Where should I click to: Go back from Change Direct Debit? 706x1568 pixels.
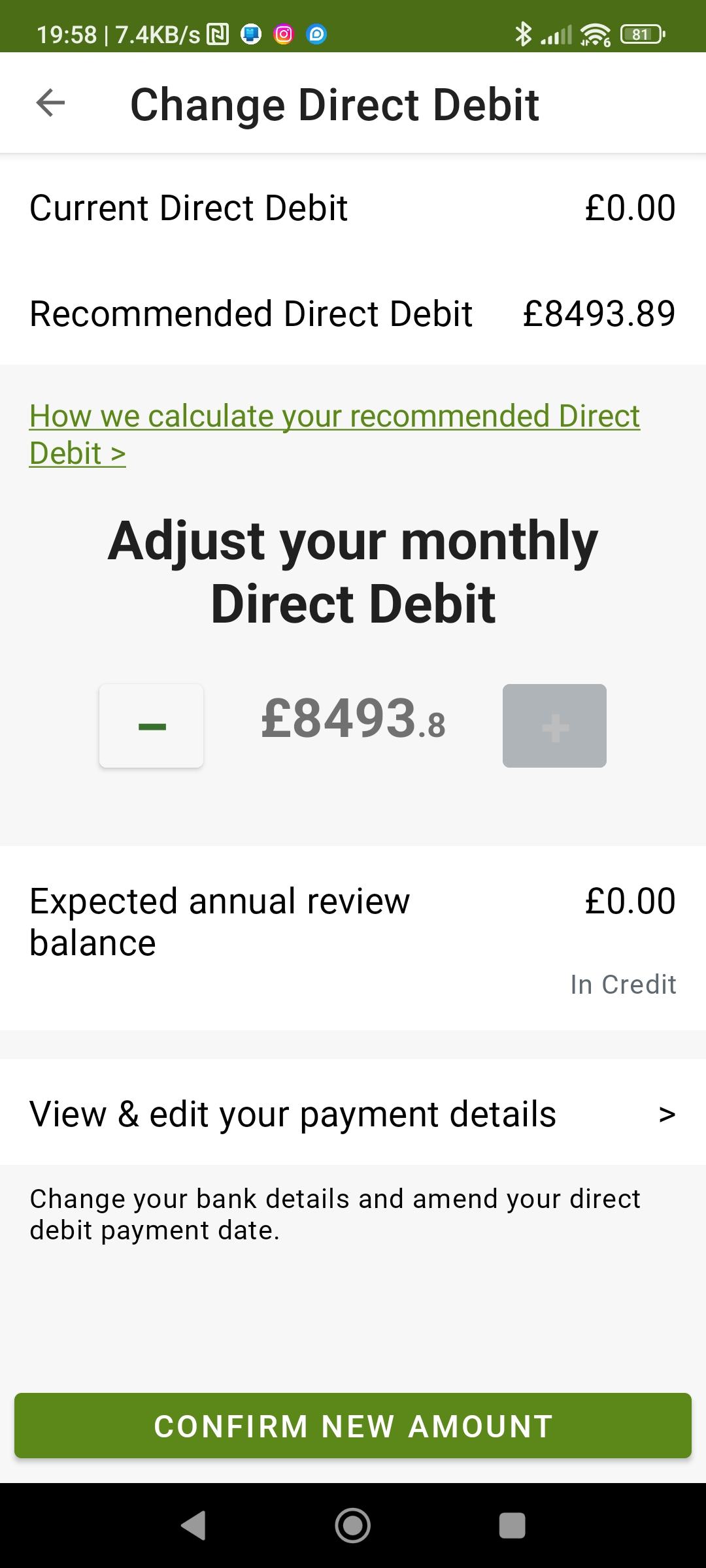point(50,103)
